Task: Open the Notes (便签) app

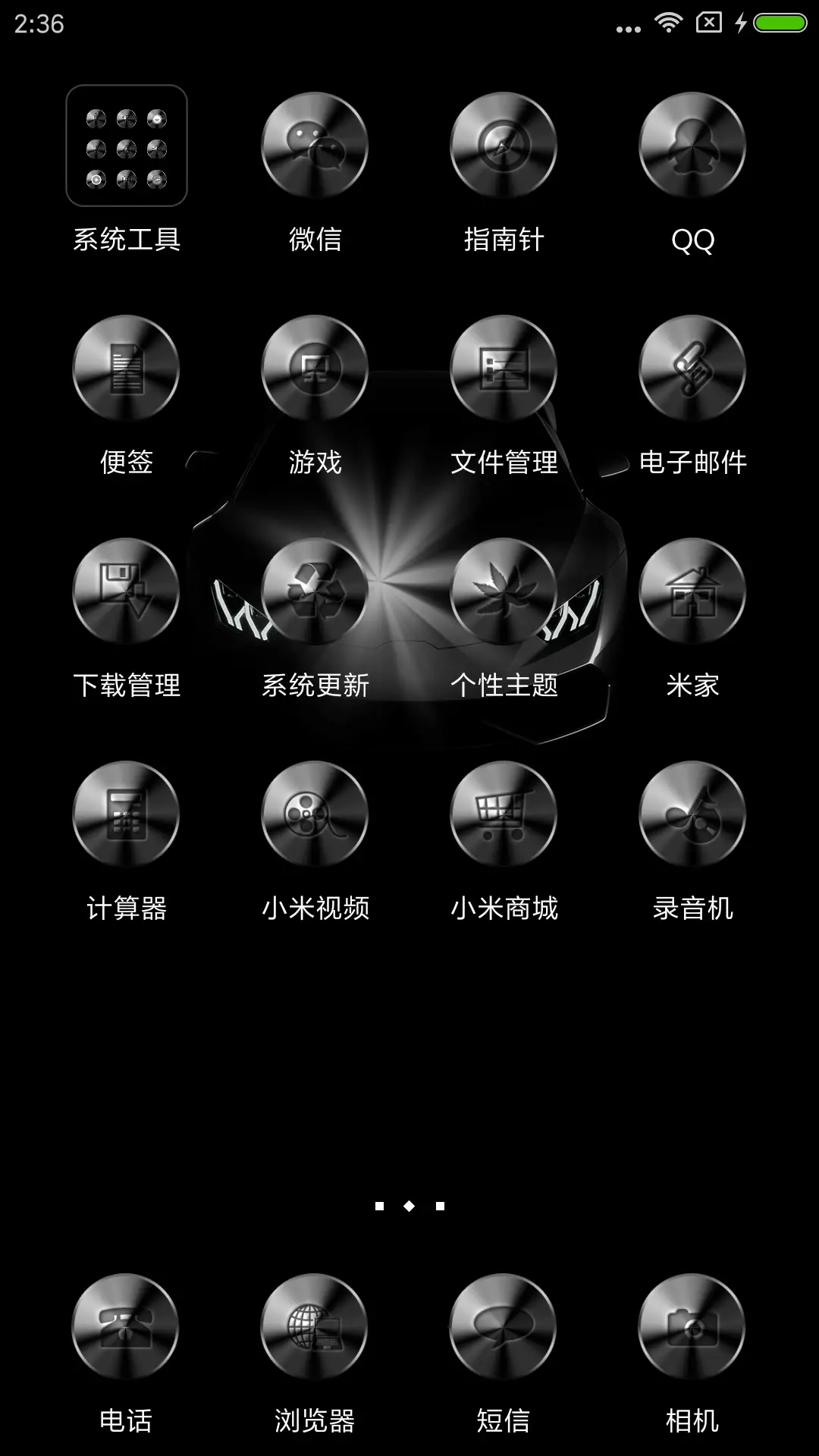Action: pyautogui.click(x=126, y=369)
